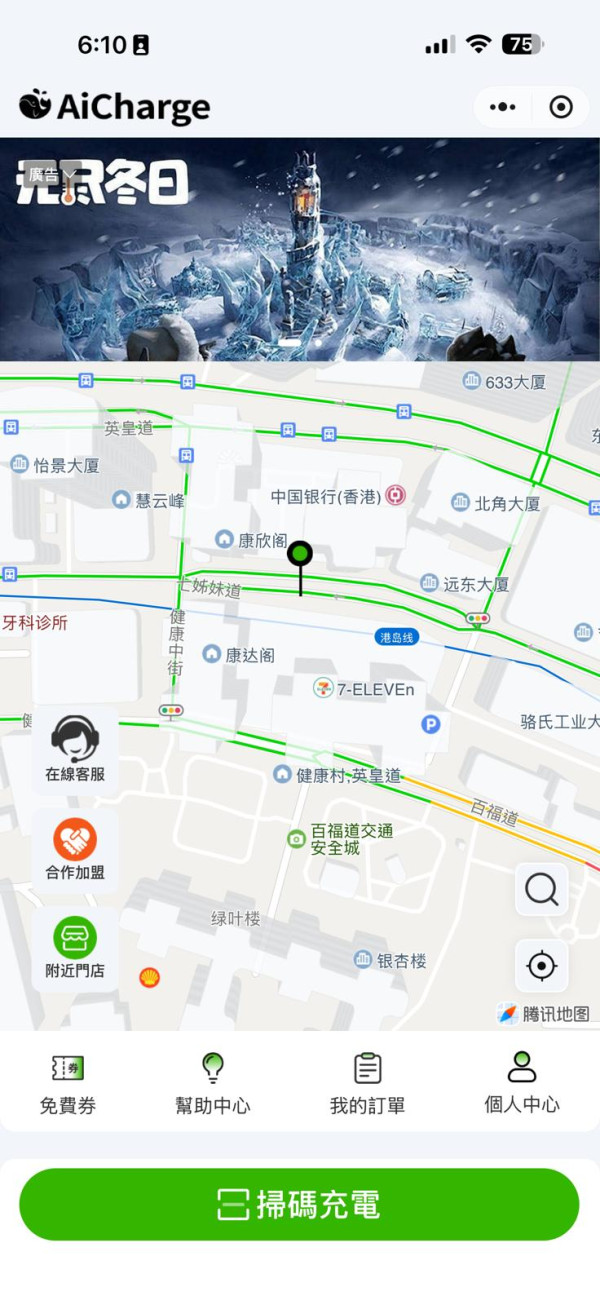Screen dimensions: 600x1305
Task: Tap the map search magnifier button
Action: (x=541, y=889)
